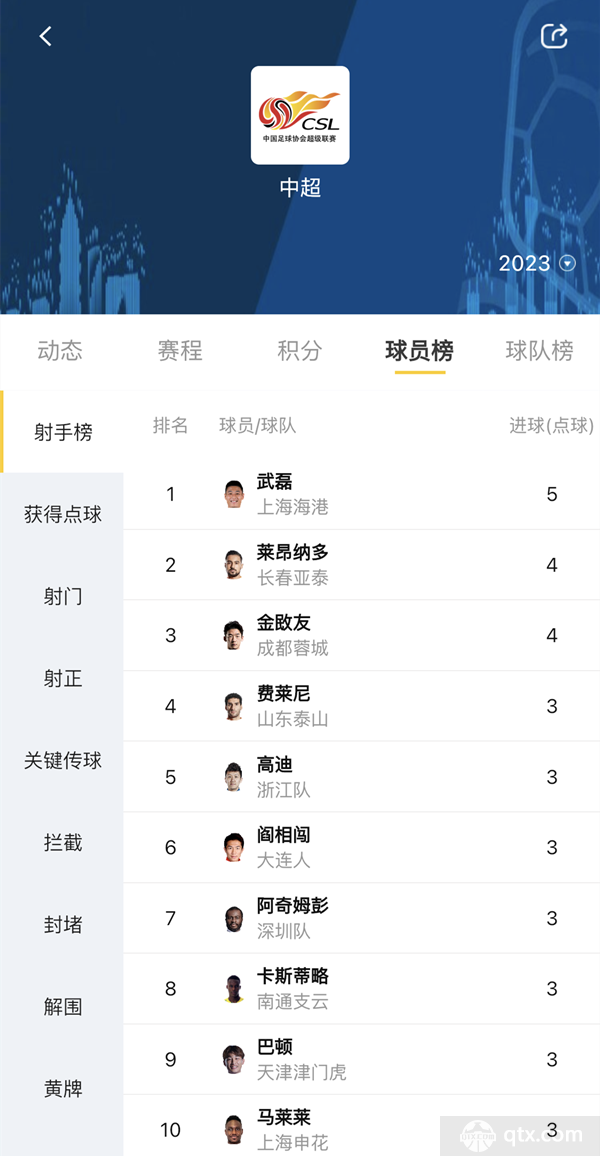
Task: Open player 阿奇姆彭's row
Action: [361, 918]
